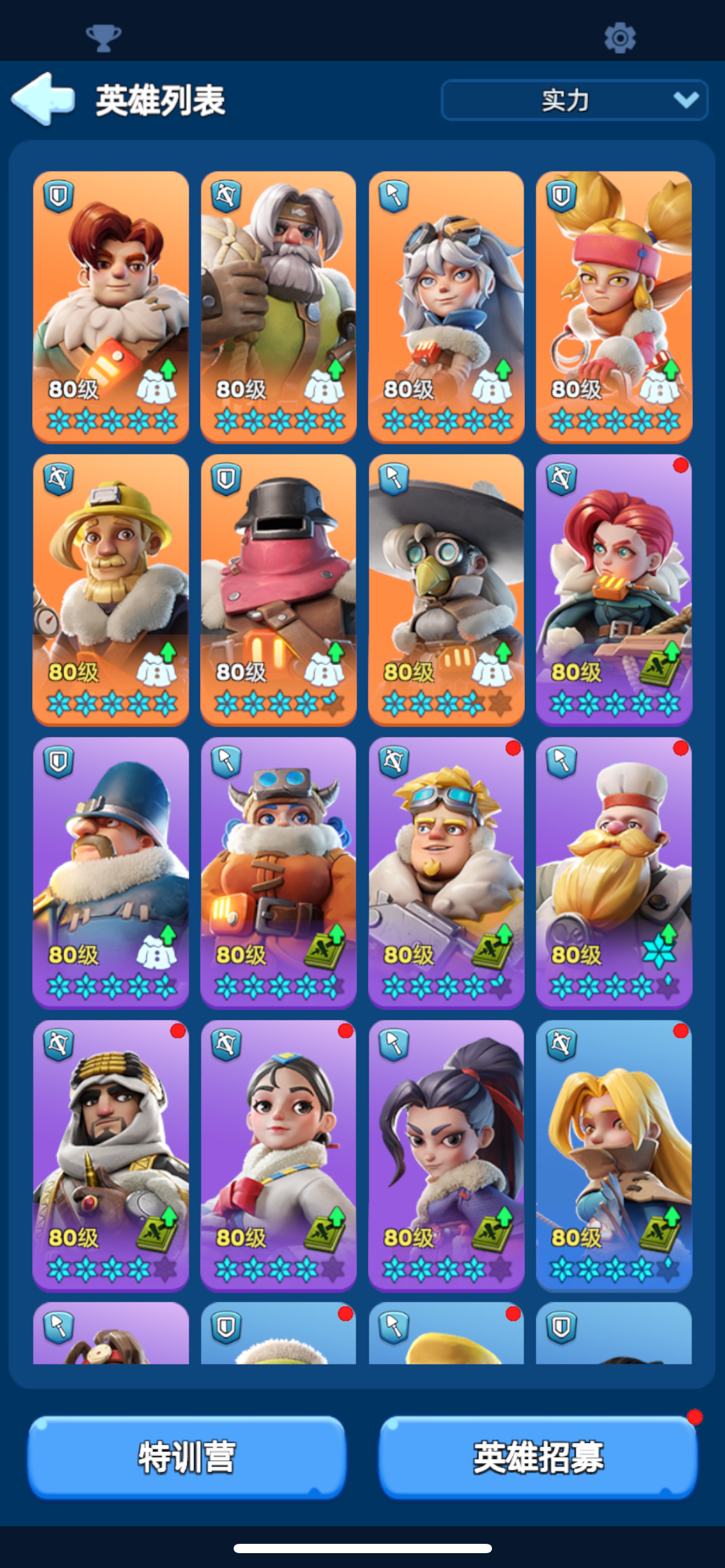
Task: Select the blonde pigtail hero with red headband
Action: [614, 307]
